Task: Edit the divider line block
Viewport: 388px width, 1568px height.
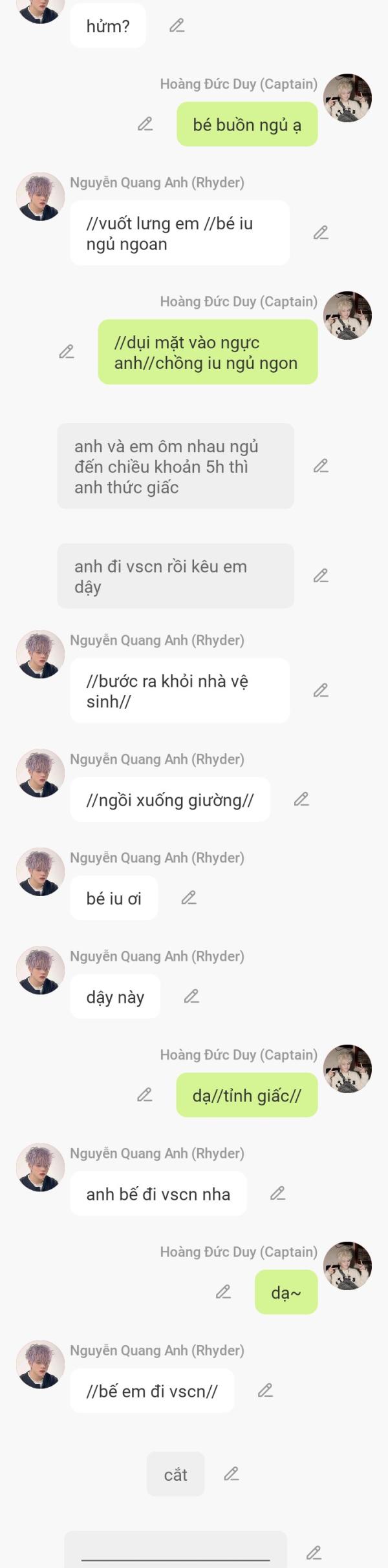Action: 314,1552
